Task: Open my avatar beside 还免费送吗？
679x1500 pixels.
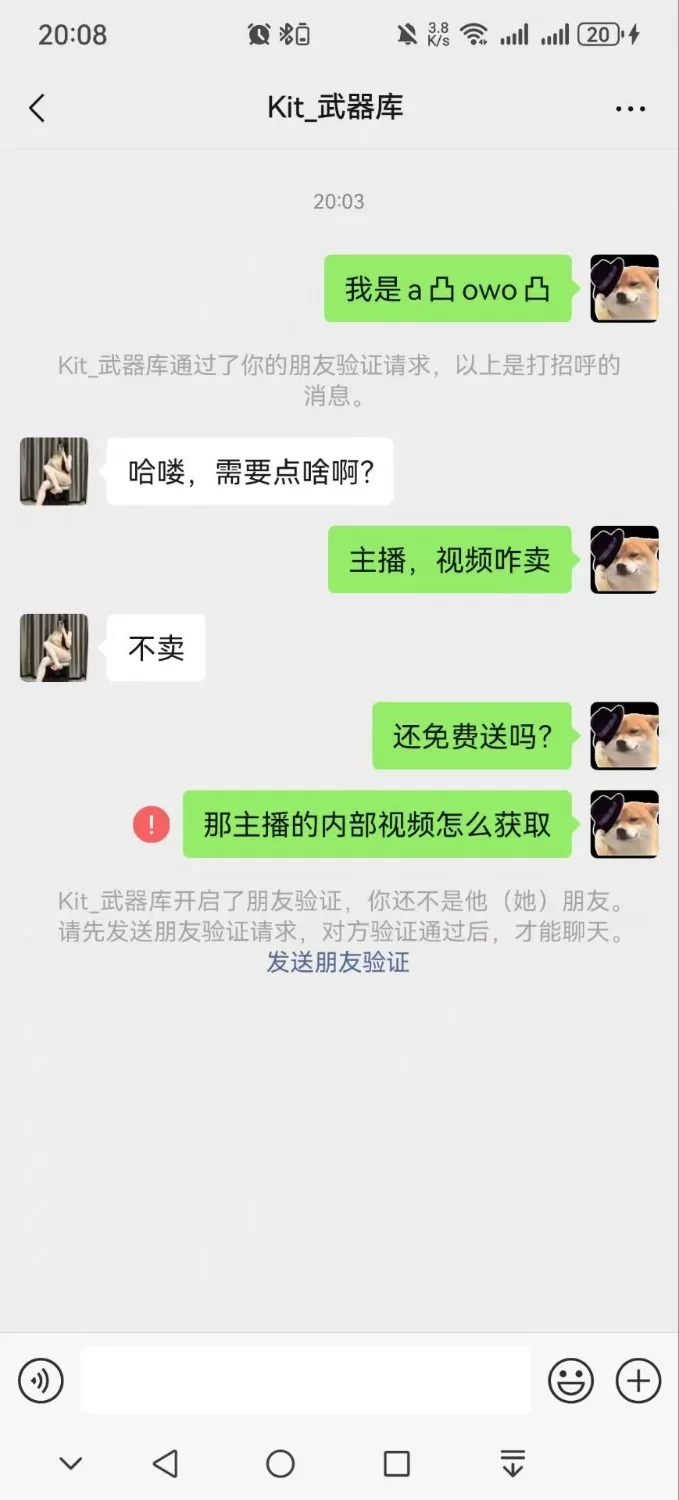Action: 624,736
